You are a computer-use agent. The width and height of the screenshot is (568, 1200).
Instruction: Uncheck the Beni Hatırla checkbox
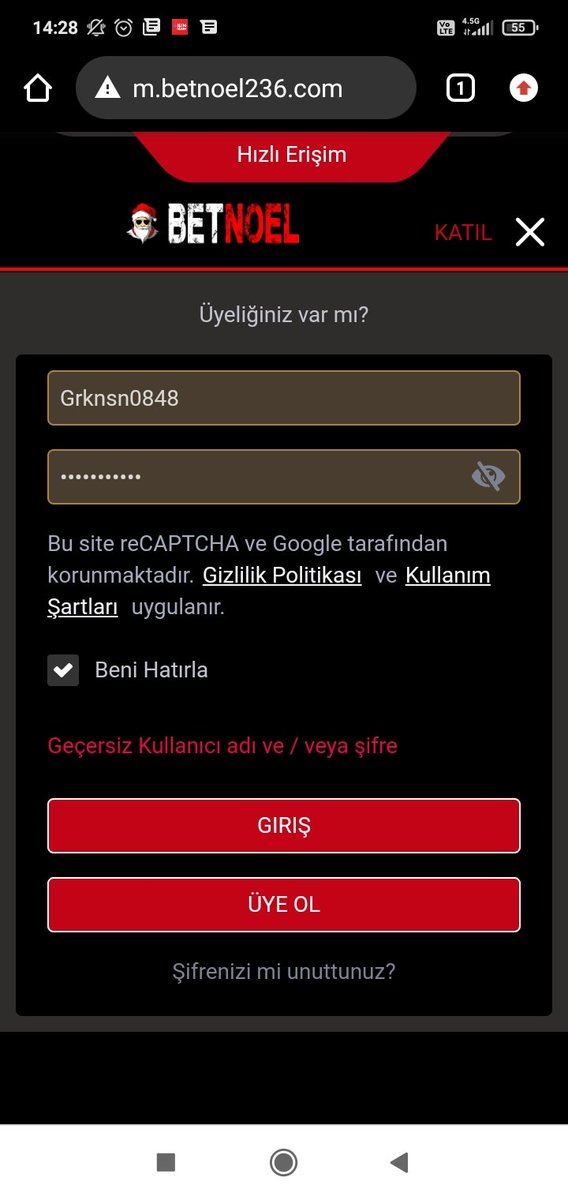point(63,670)
